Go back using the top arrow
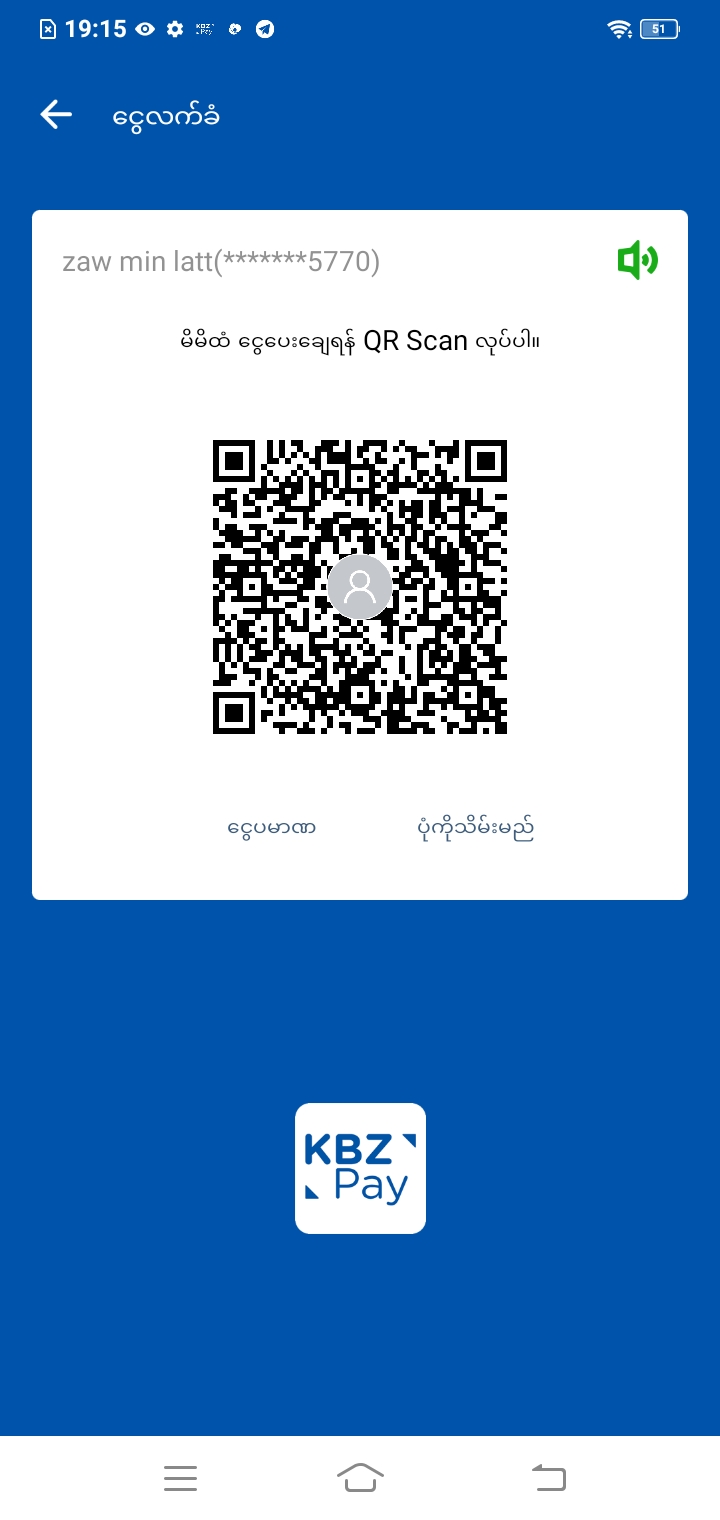 (56, 115)
